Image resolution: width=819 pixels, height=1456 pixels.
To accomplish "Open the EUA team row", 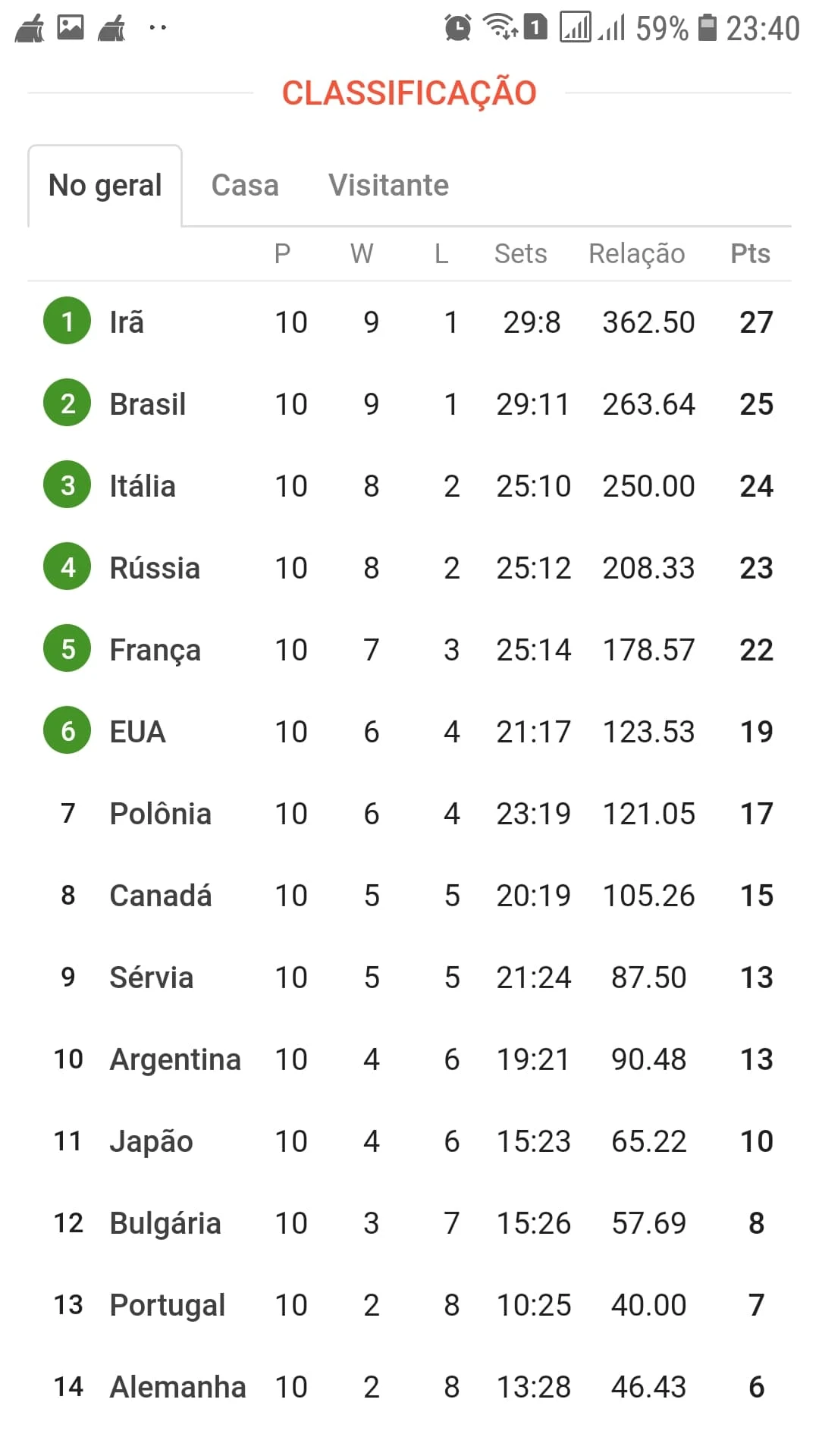I will (x=409, y=731).
